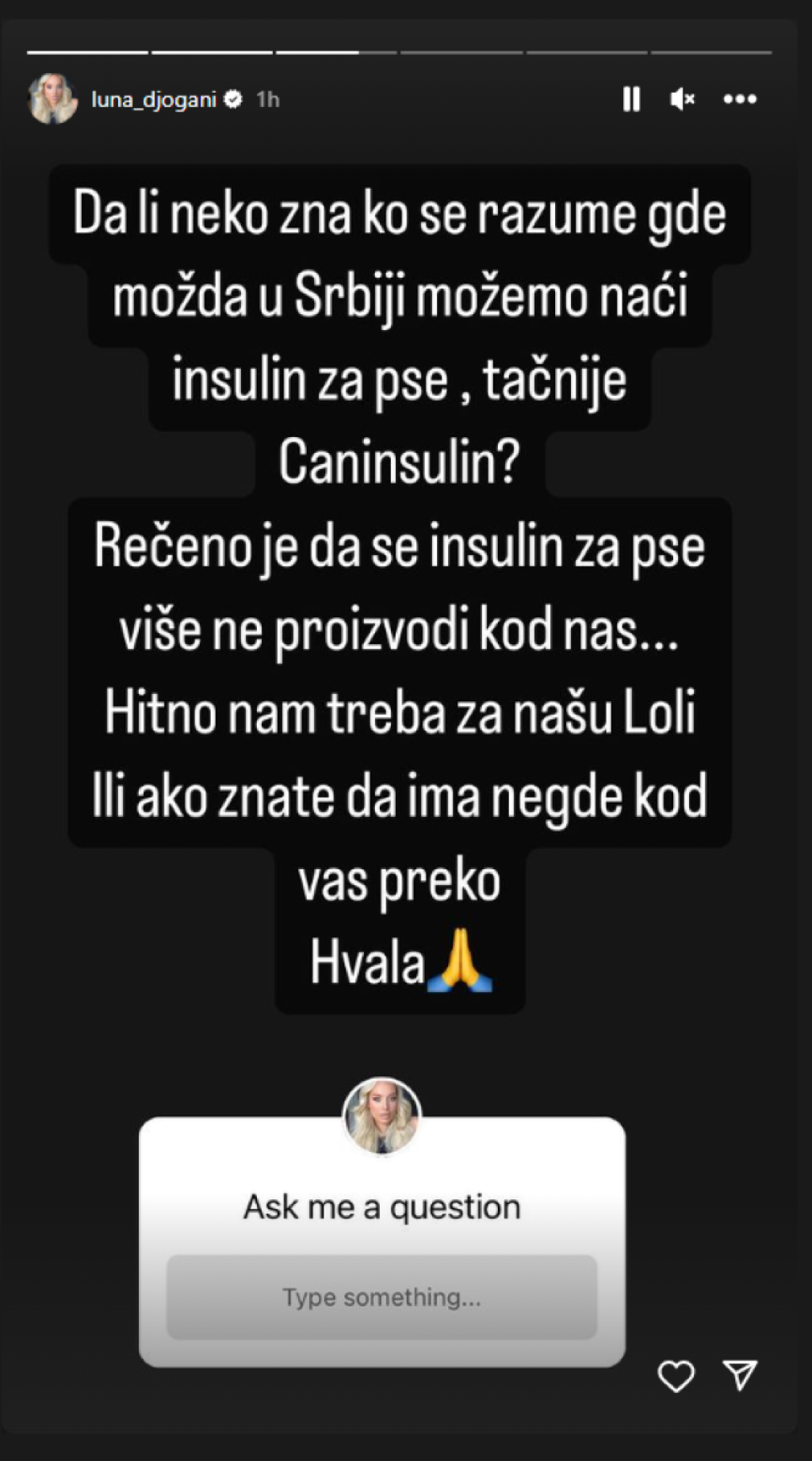Pause the story playback

(x=631, y=99)
